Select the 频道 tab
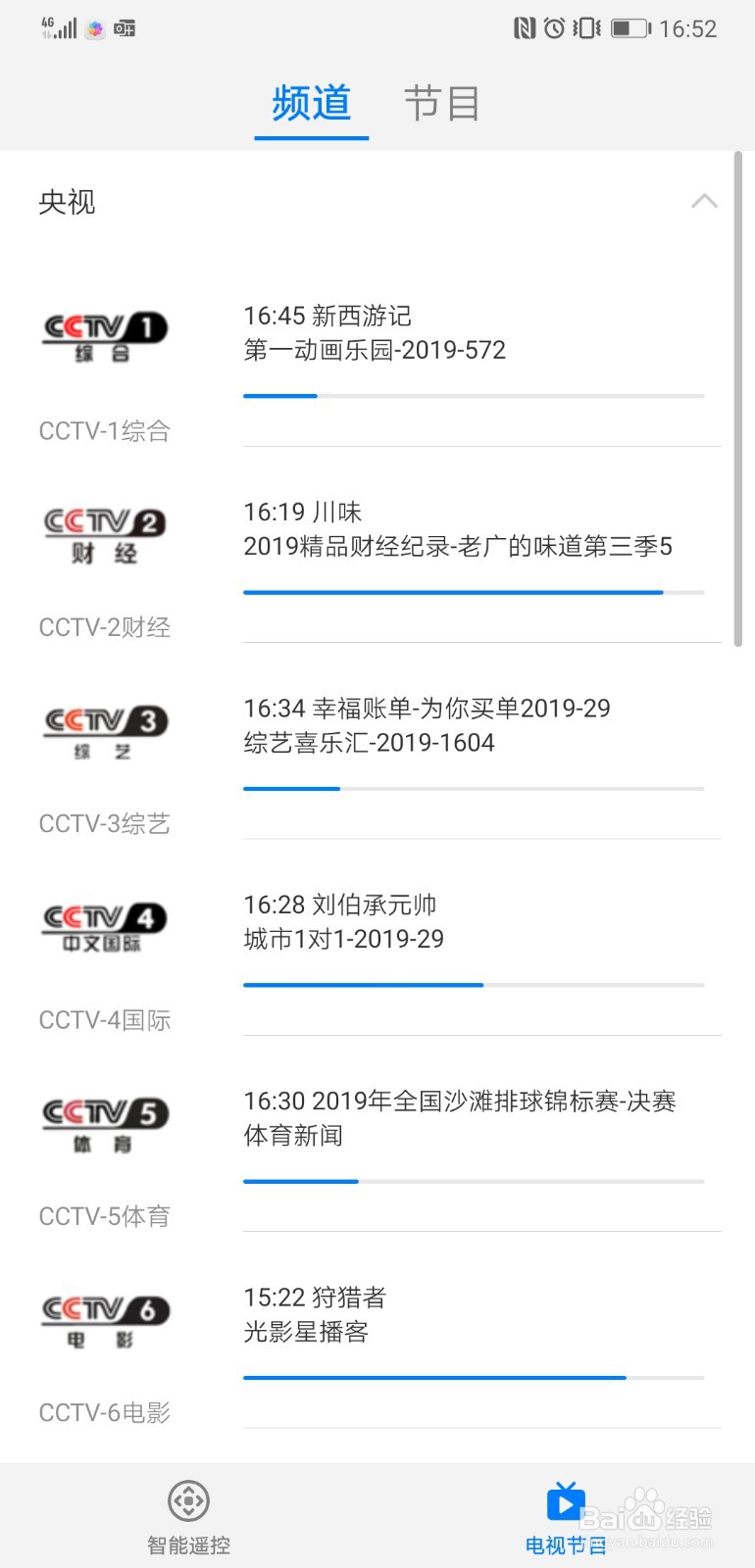This screenshot has height=1568, width=755. (x=311, y=103)
